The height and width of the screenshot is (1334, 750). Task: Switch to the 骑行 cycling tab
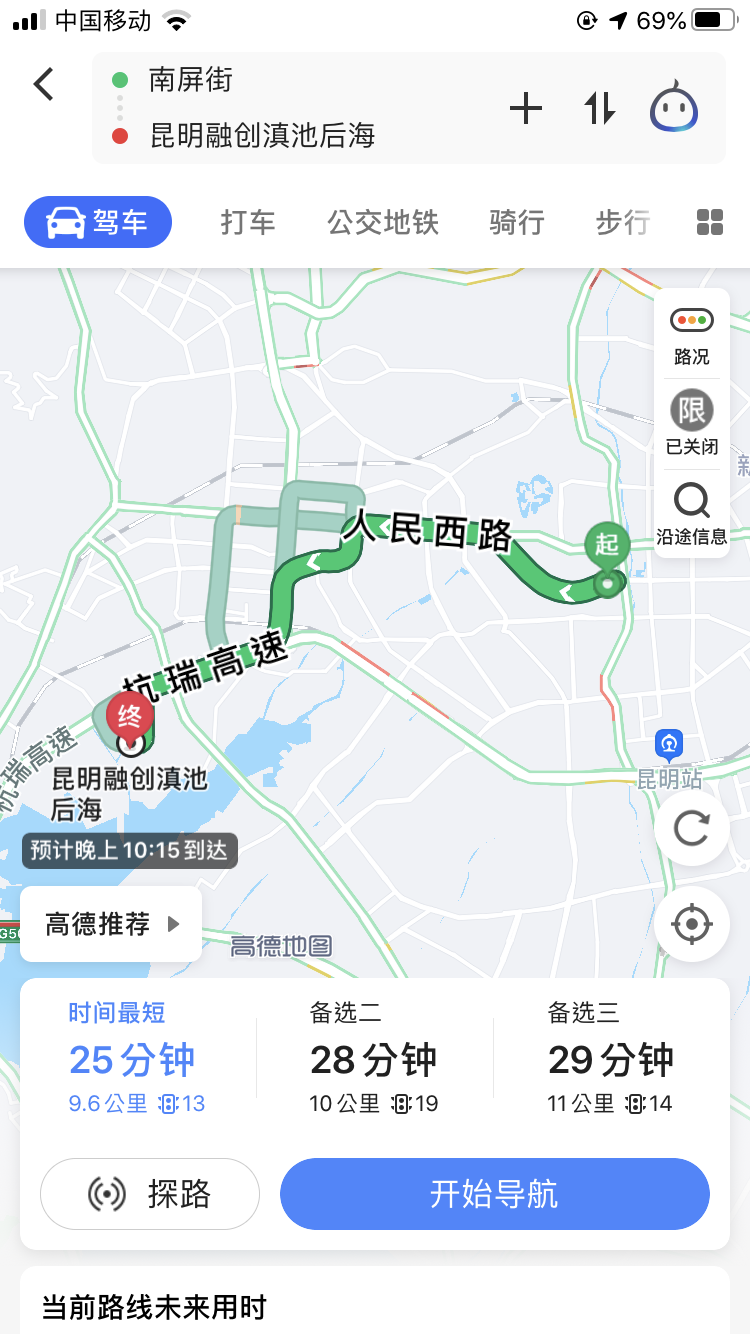(516, 222)
